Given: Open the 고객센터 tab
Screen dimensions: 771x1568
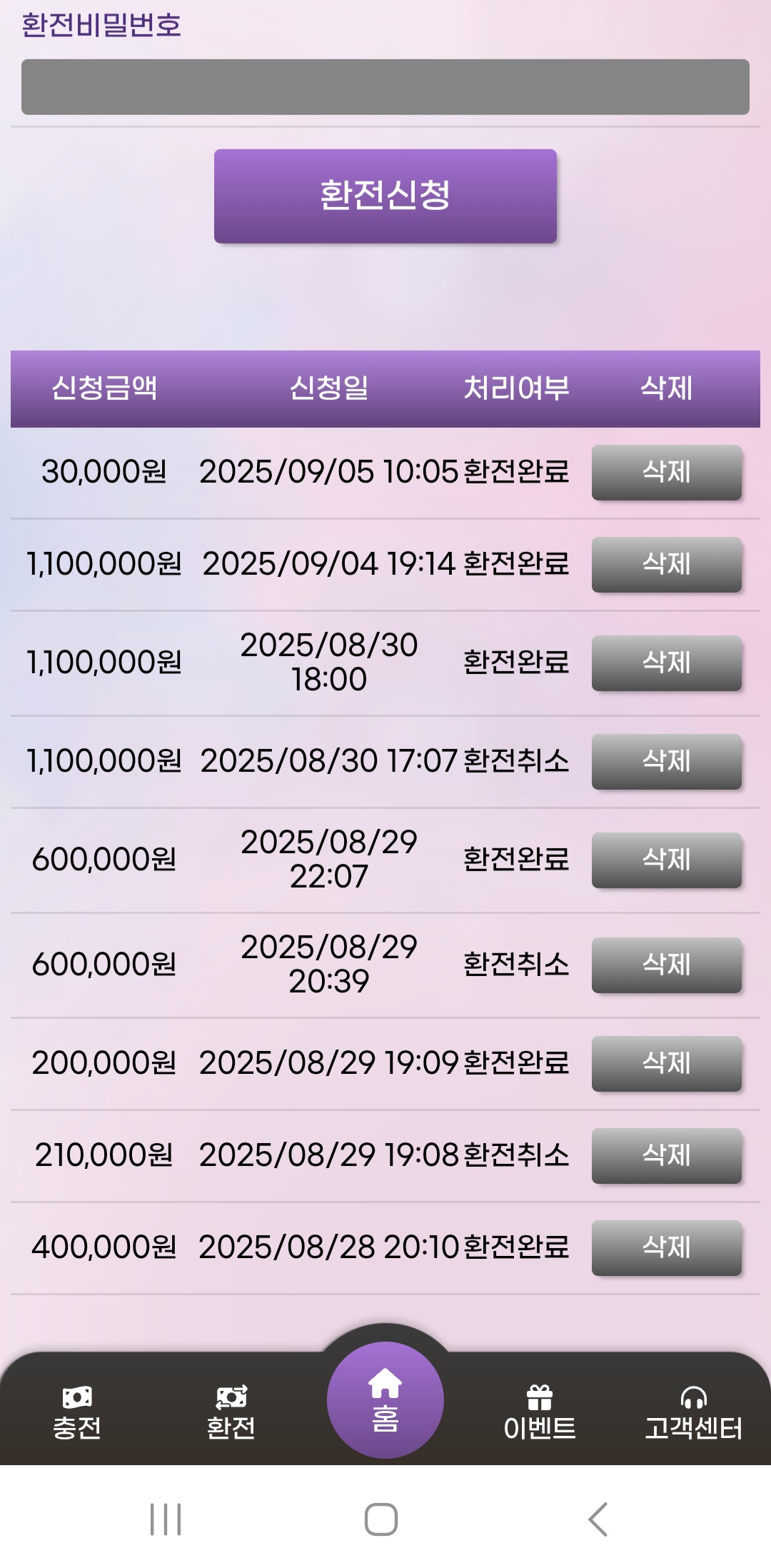Looking at the screenshot, I should 693,1414.
